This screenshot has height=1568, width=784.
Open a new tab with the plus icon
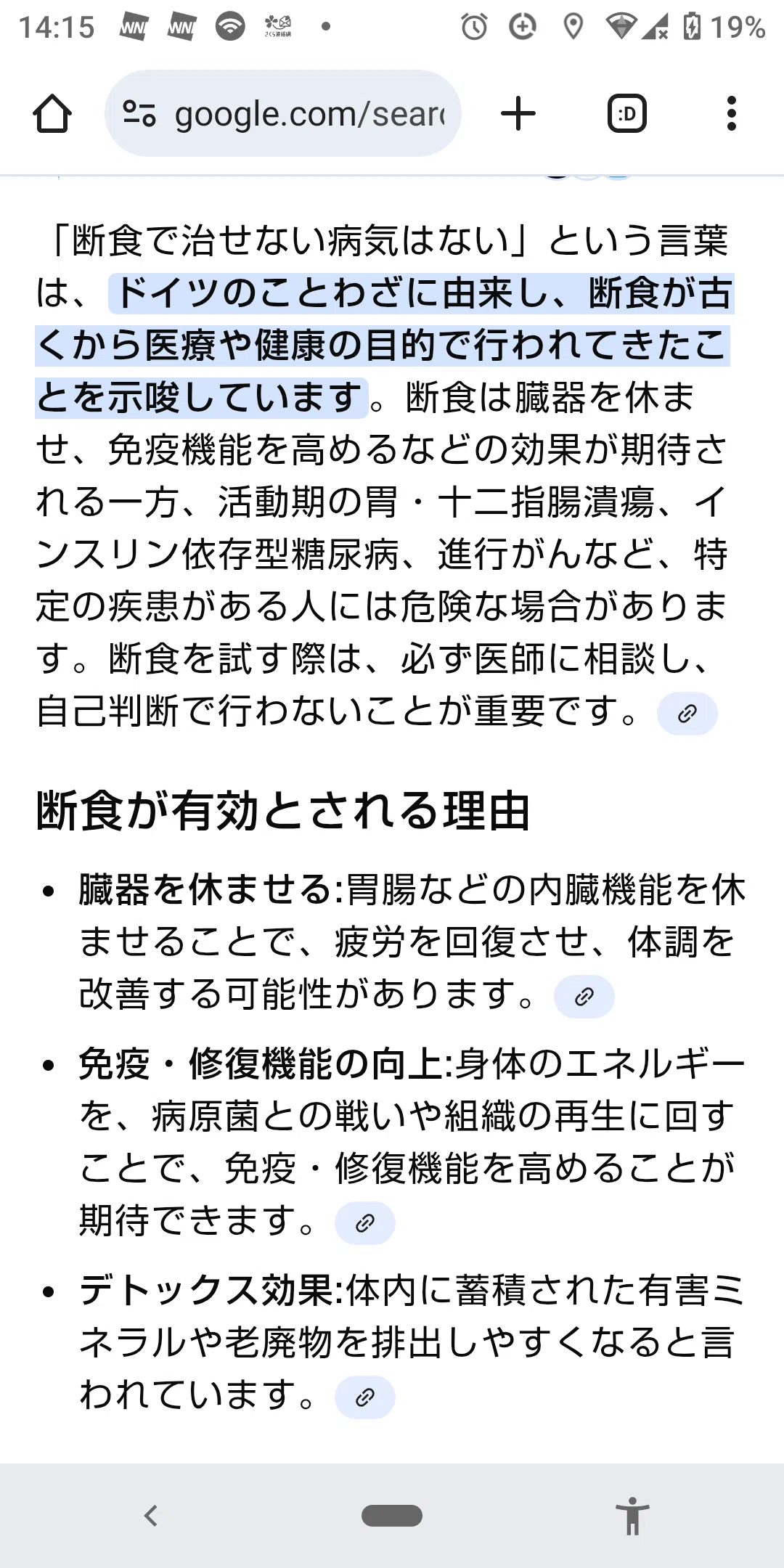[x=518, y=114]
